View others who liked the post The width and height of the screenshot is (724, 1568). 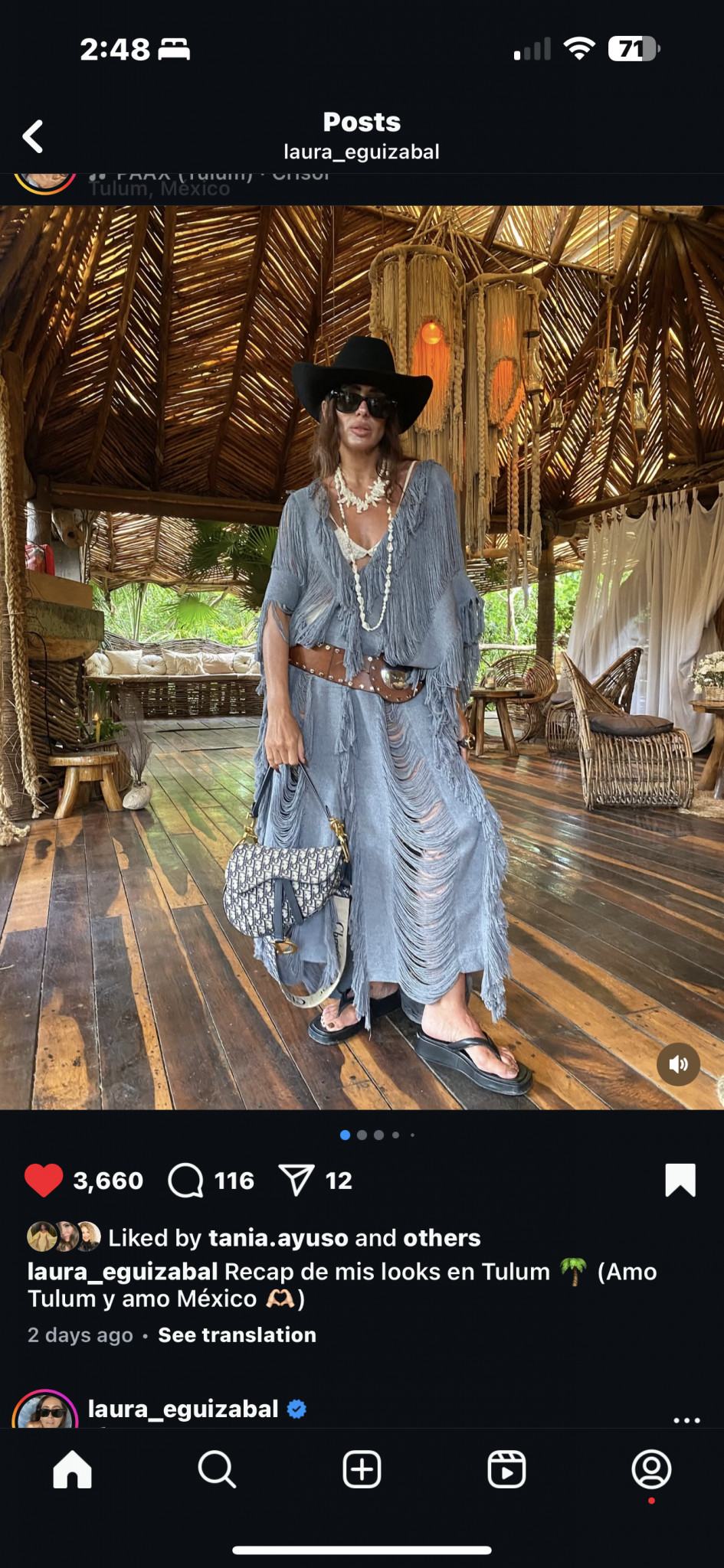click(442, 1238)
